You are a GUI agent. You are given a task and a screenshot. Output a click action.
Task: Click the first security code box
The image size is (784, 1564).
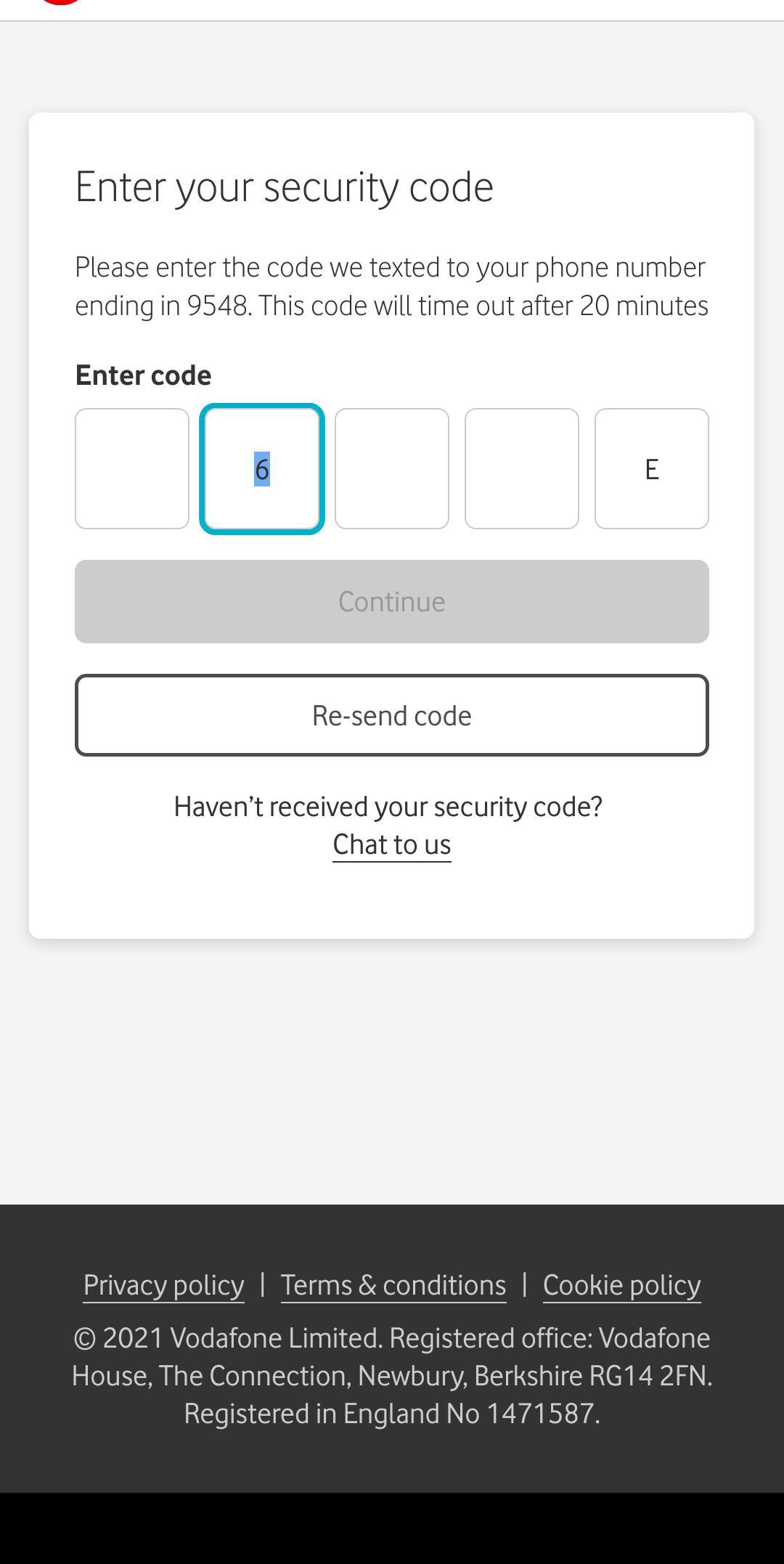[x=132, y=468]
